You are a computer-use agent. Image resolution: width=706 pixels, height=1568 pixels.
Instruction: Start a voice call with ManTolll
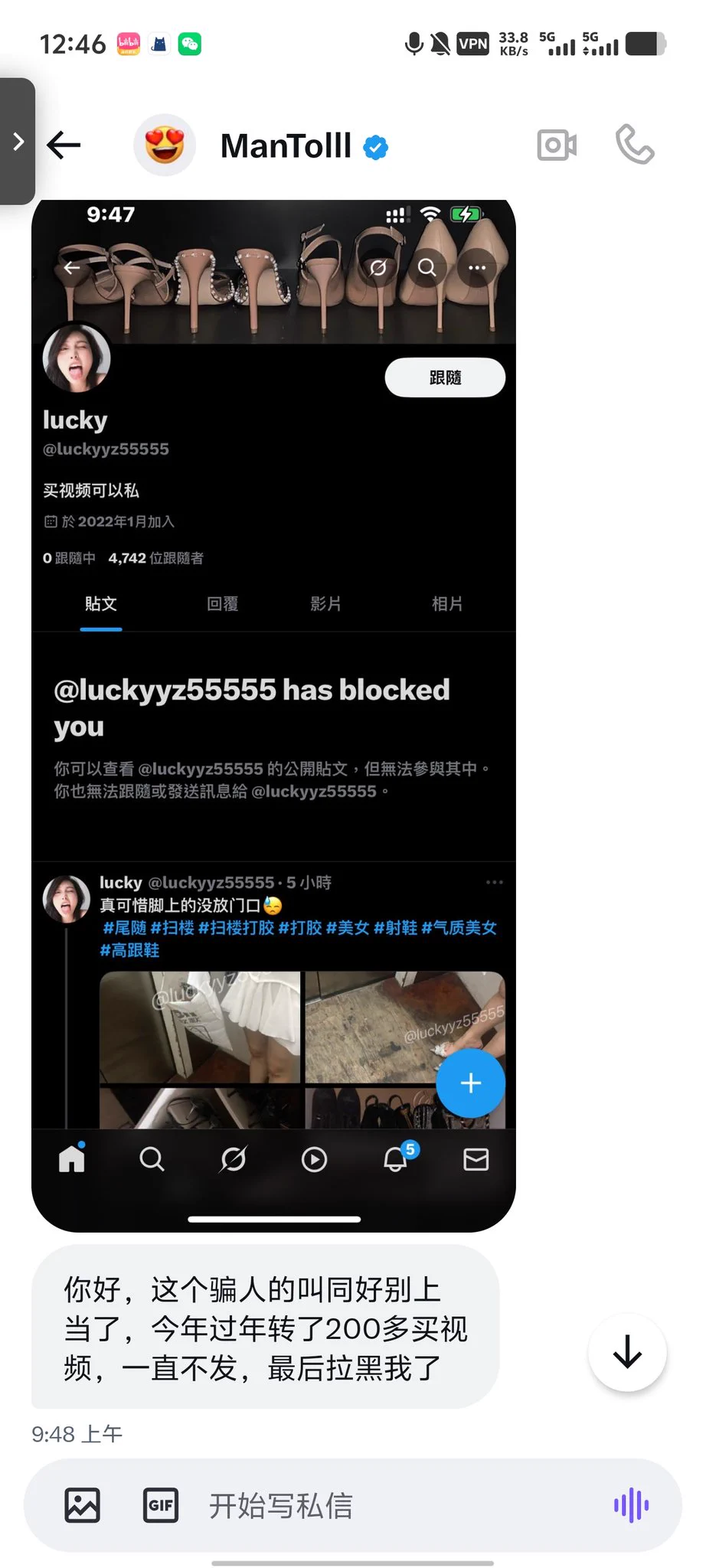point(635,144)
